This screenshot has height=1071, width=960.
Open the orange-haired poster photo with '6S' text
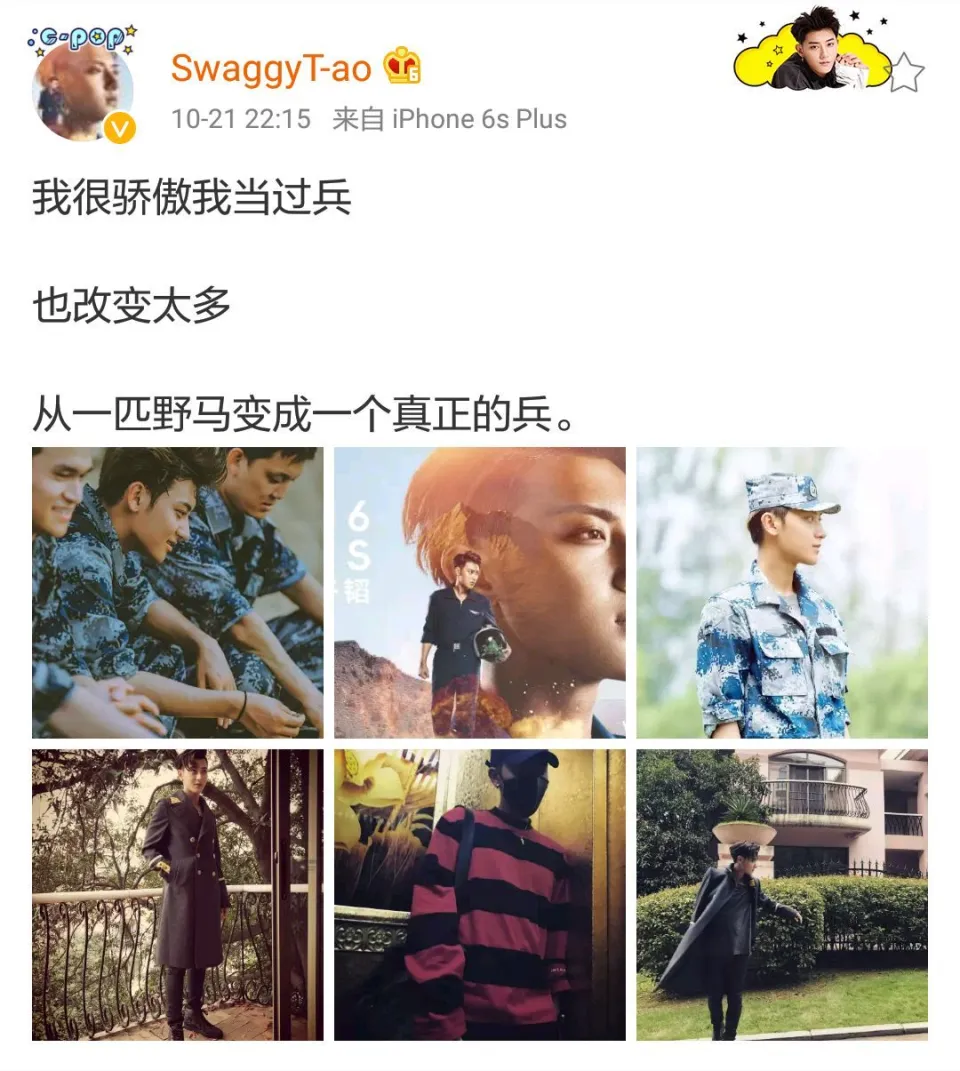coord(480,592)
